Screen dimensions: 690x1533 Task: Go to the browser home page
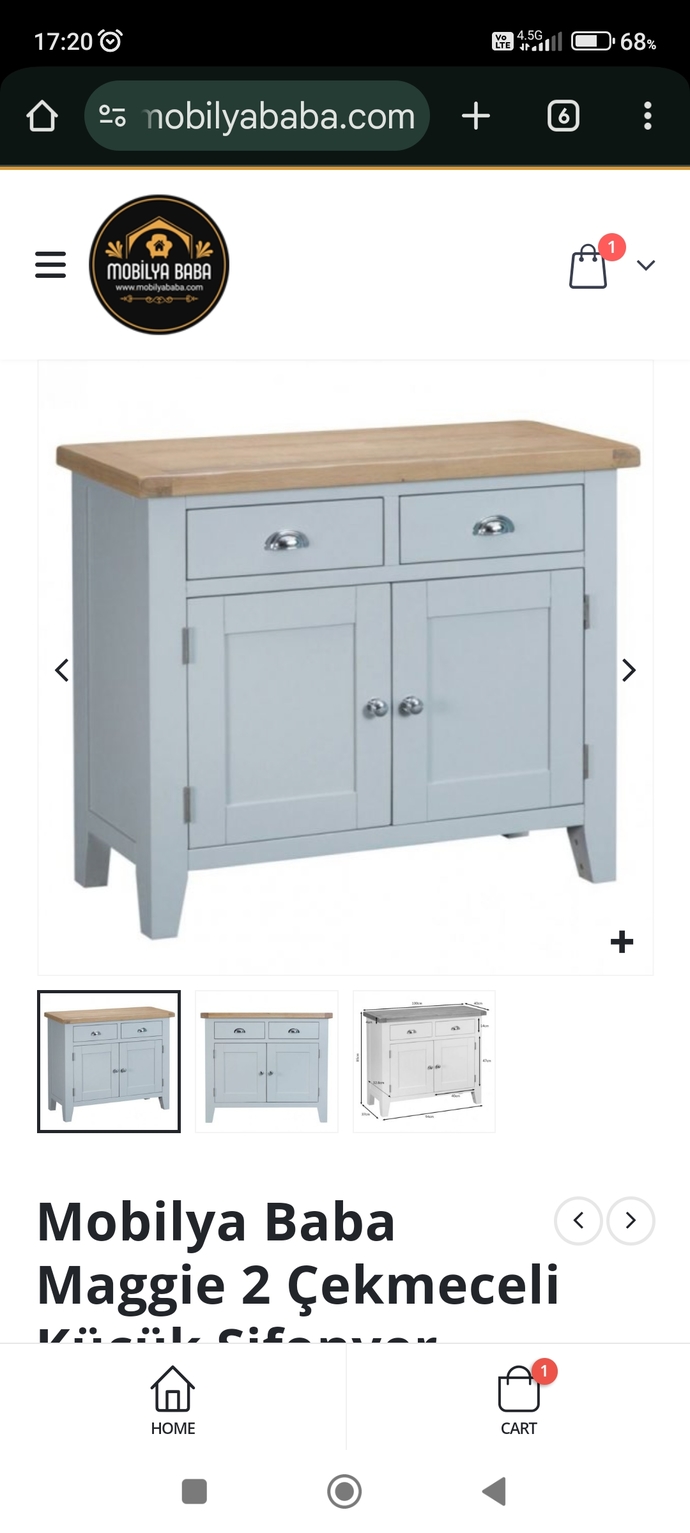pyautogui.click(x=42, y=116)
